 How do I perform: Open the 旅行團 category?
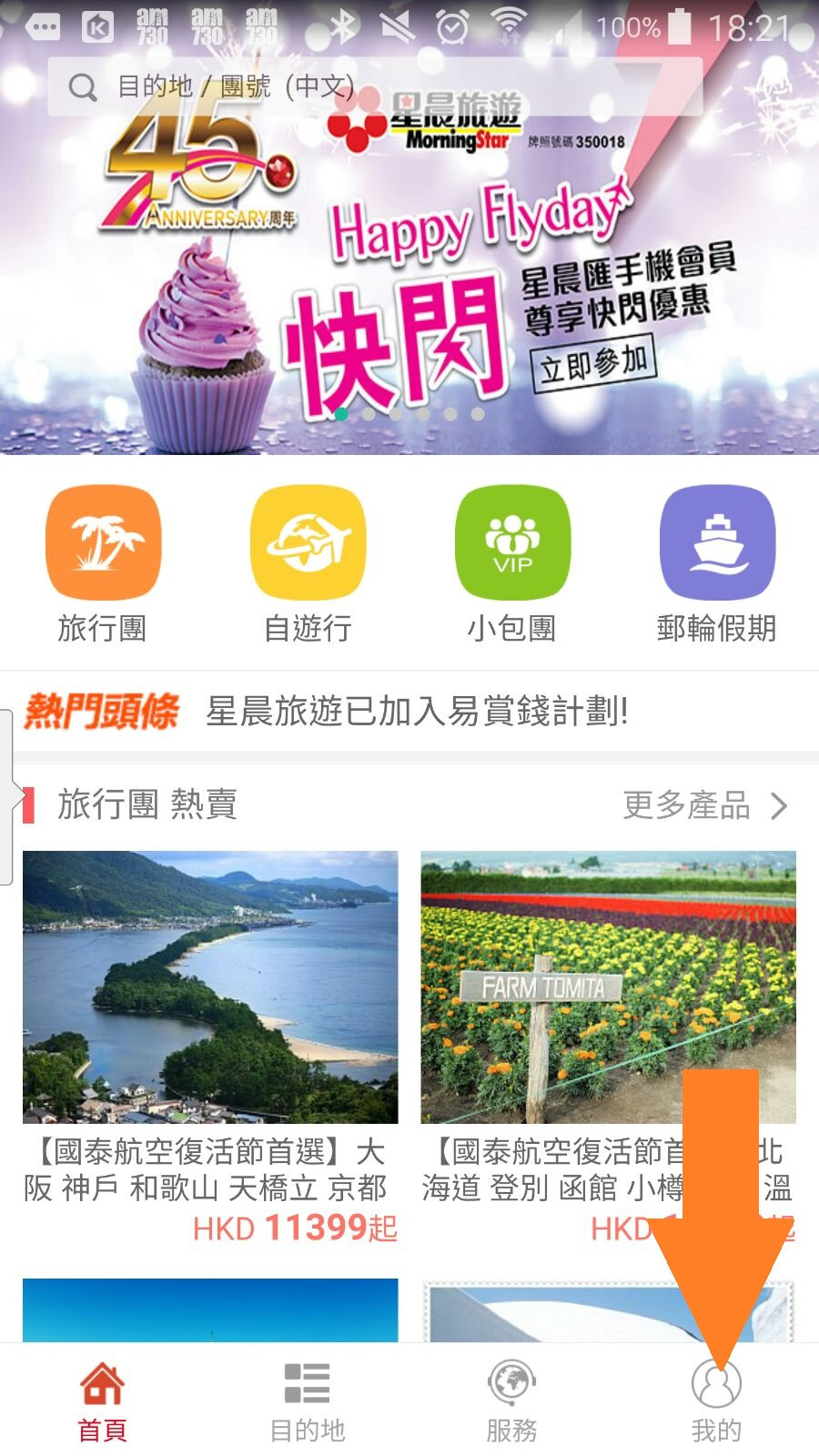point(103,564)
